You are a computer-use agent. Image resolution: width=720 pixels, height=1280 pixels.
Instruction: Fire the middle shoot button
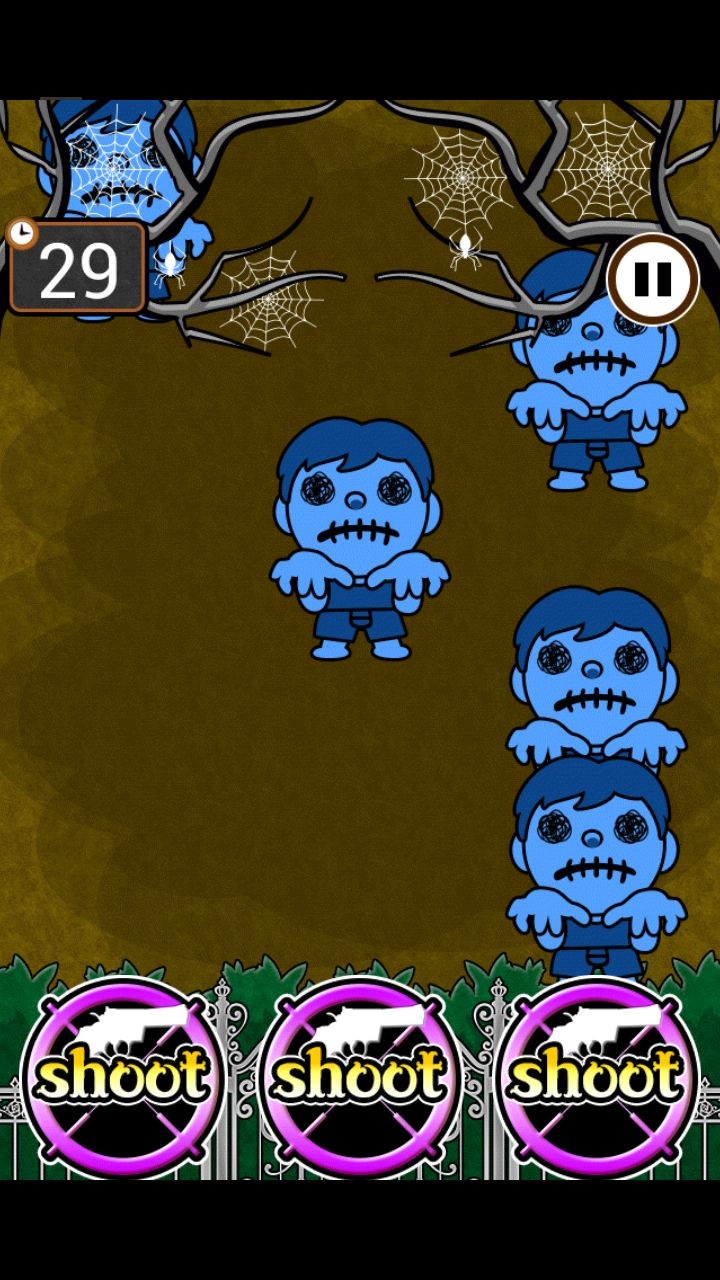(x=360, y=1076)
